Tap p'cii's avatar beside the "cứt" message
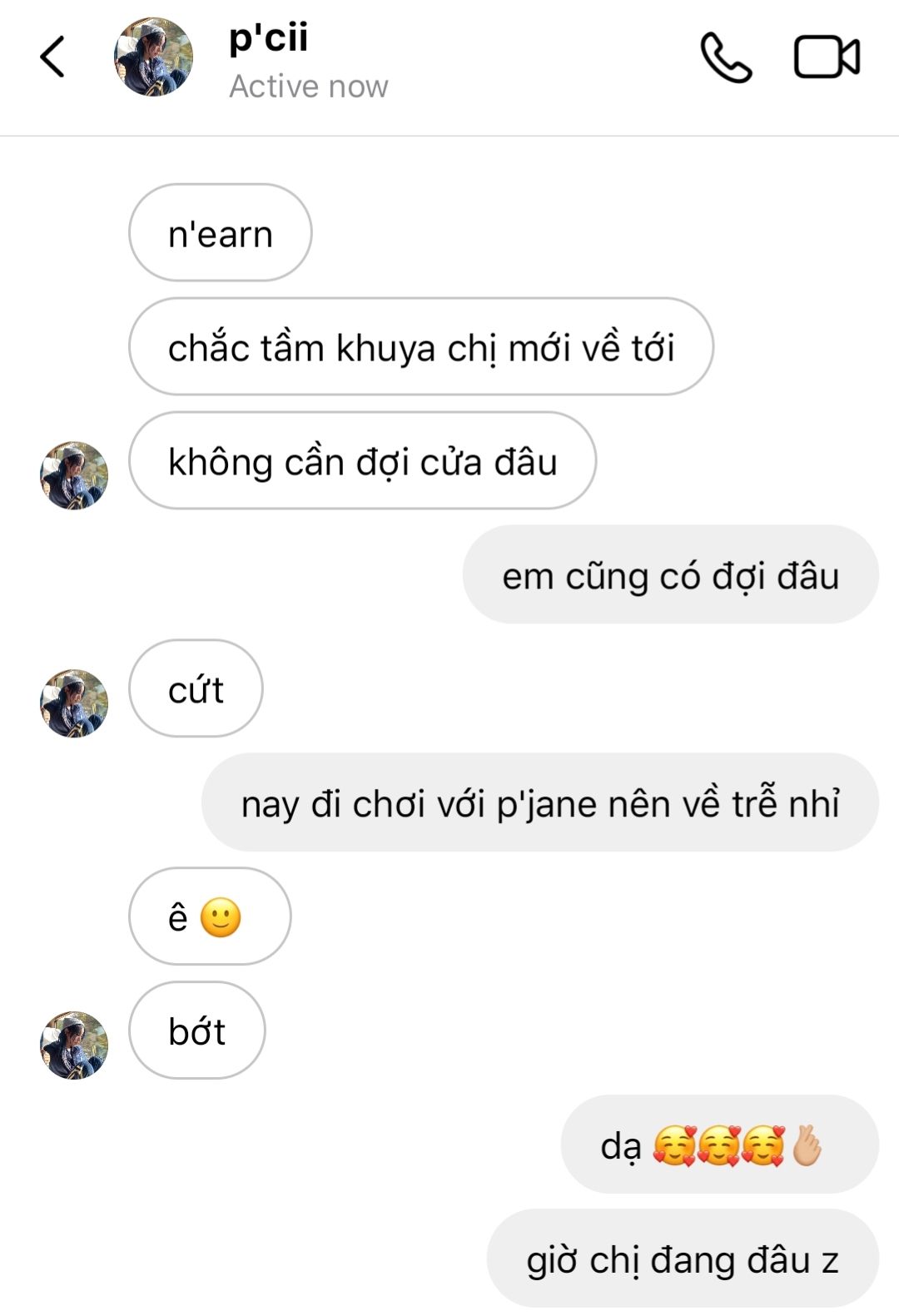Screen dimensions: 899x1316 point(74,703)
